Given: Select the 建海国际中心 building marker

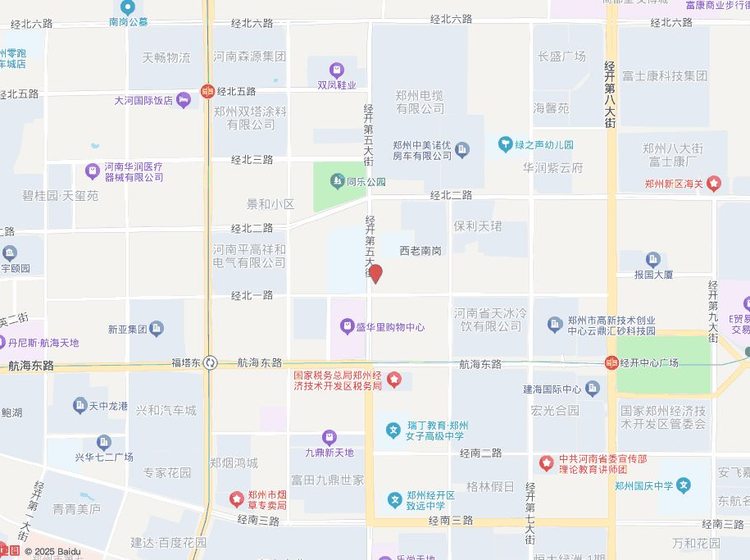Looking at the screenshot, I should click(x=592, y=388).
